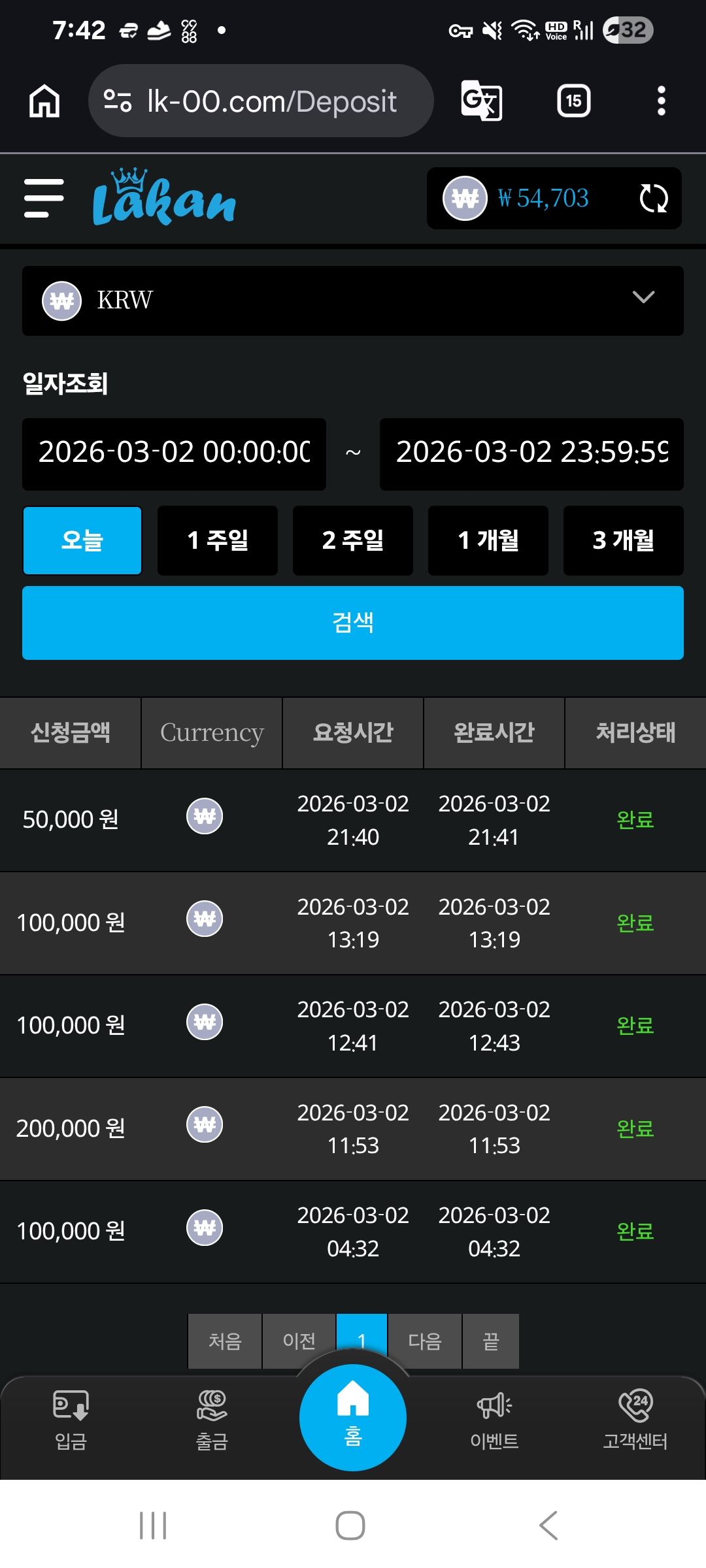Jump to 처음 page
The width and height of the screenshot is (706, 1568).
point(225,1341)
